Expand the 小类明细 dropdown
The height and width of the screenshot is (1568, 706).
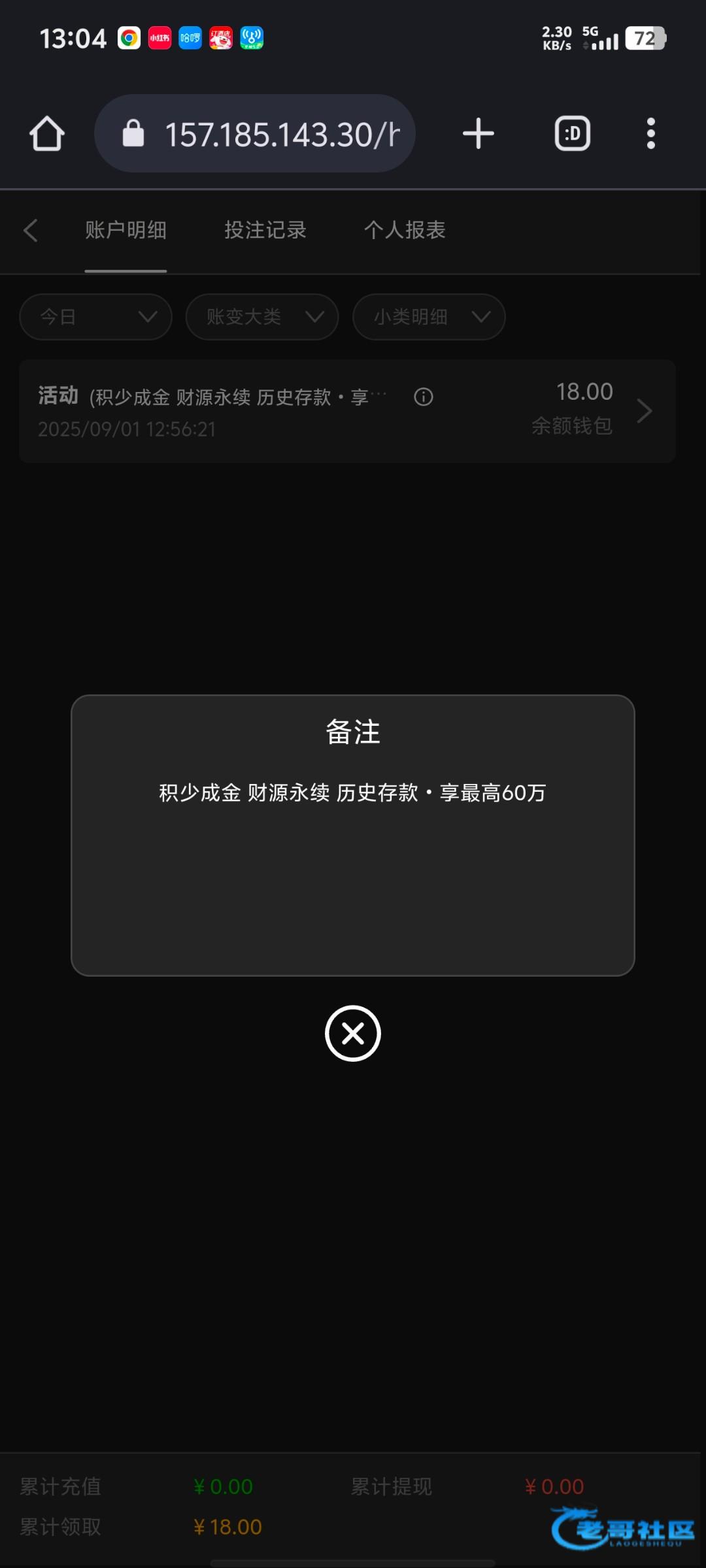(429, 317)
